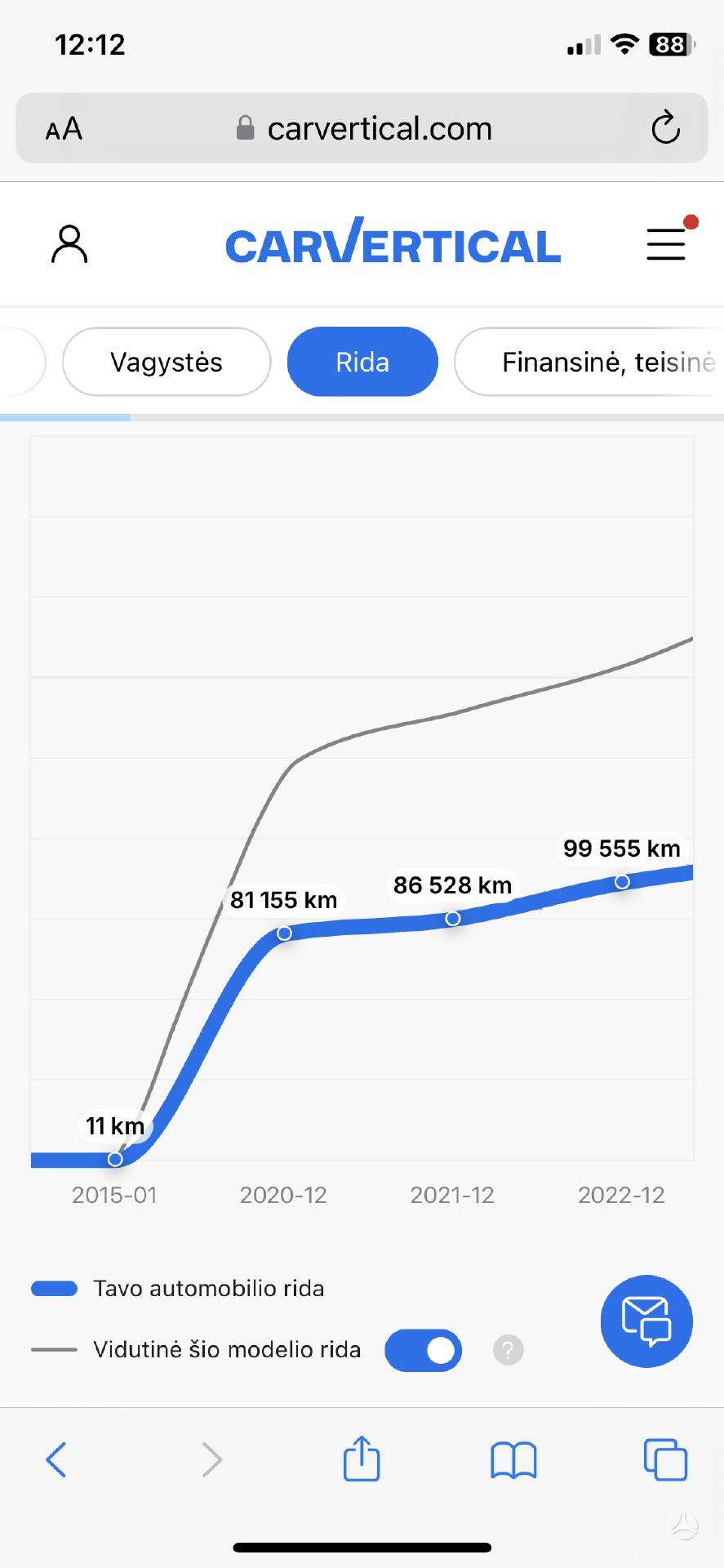Open Safari bookmarks

(513, 1460)
